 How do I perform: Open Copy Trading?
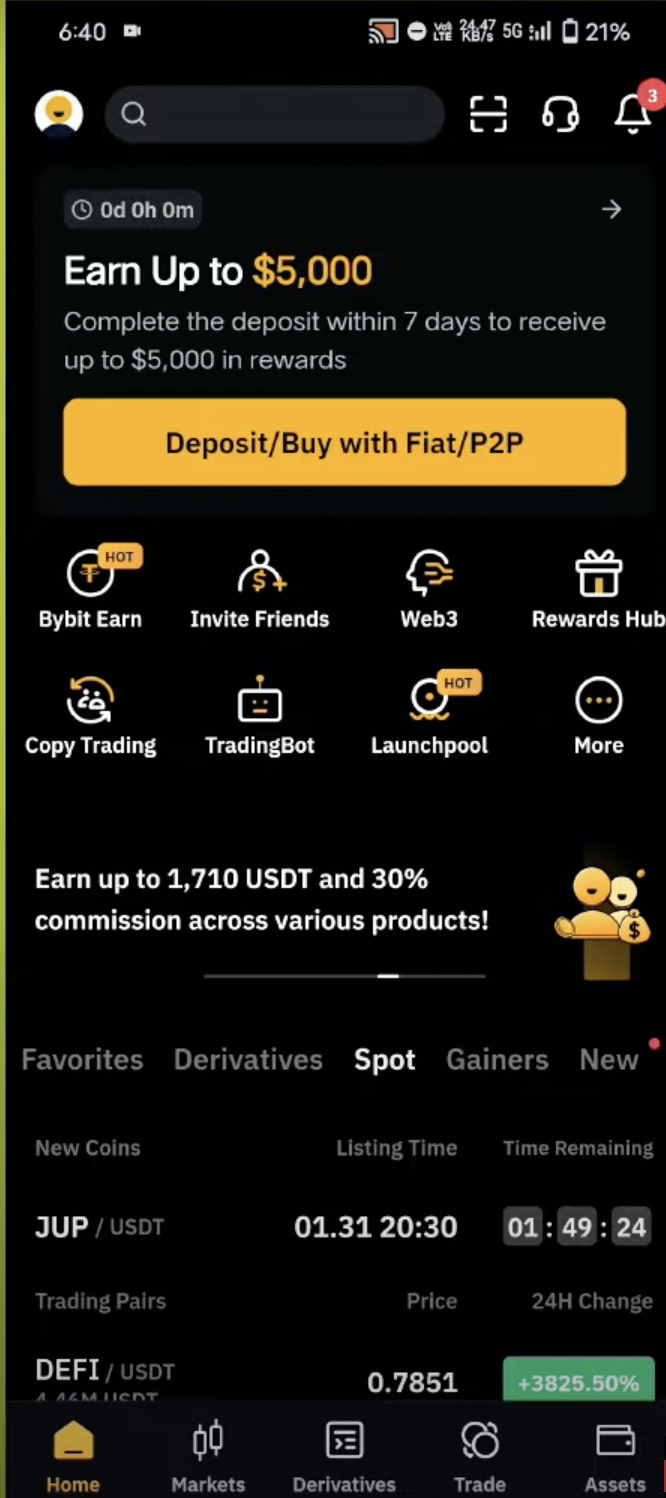[x=90, y=716]
